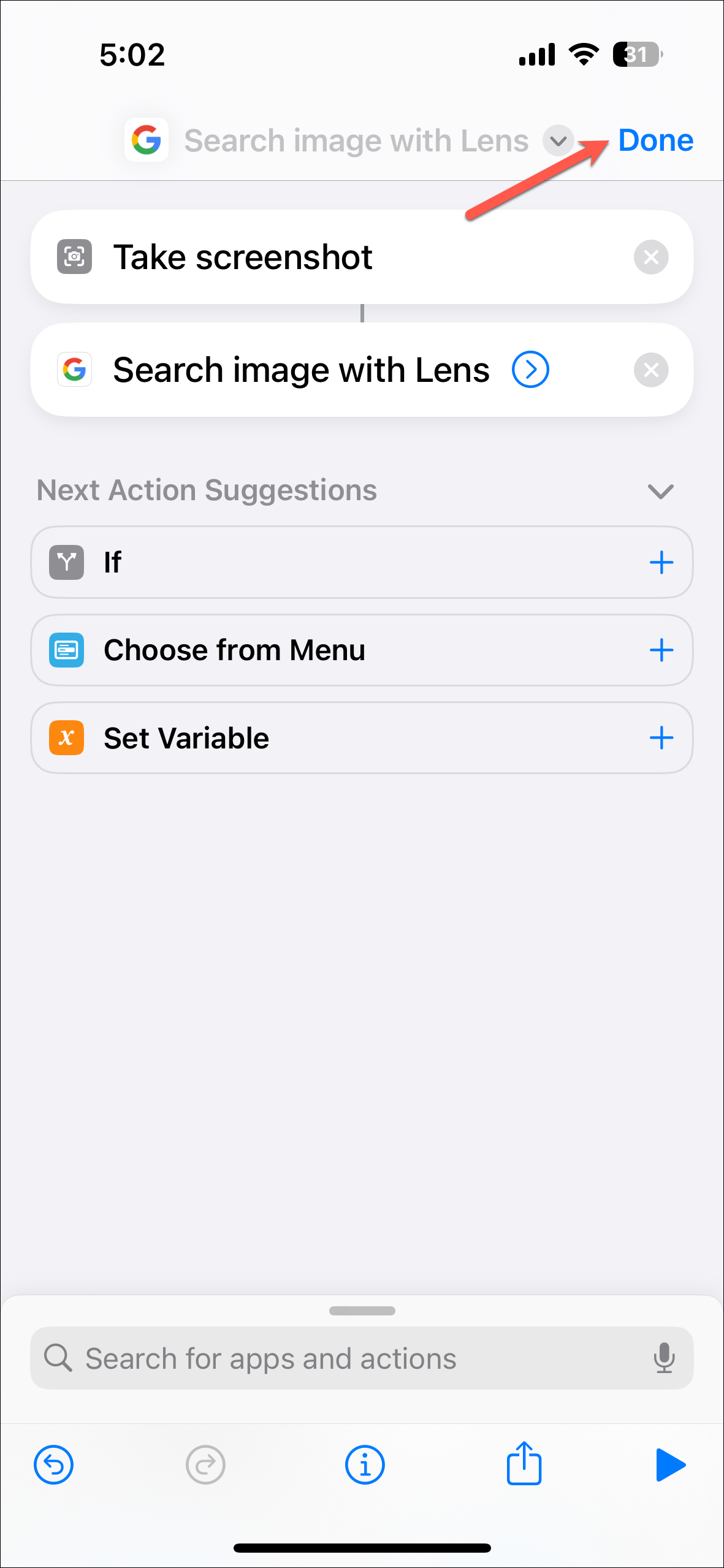724x1568 pixels.
Task: Open the shortcut info details
Action: point(365,1465)
